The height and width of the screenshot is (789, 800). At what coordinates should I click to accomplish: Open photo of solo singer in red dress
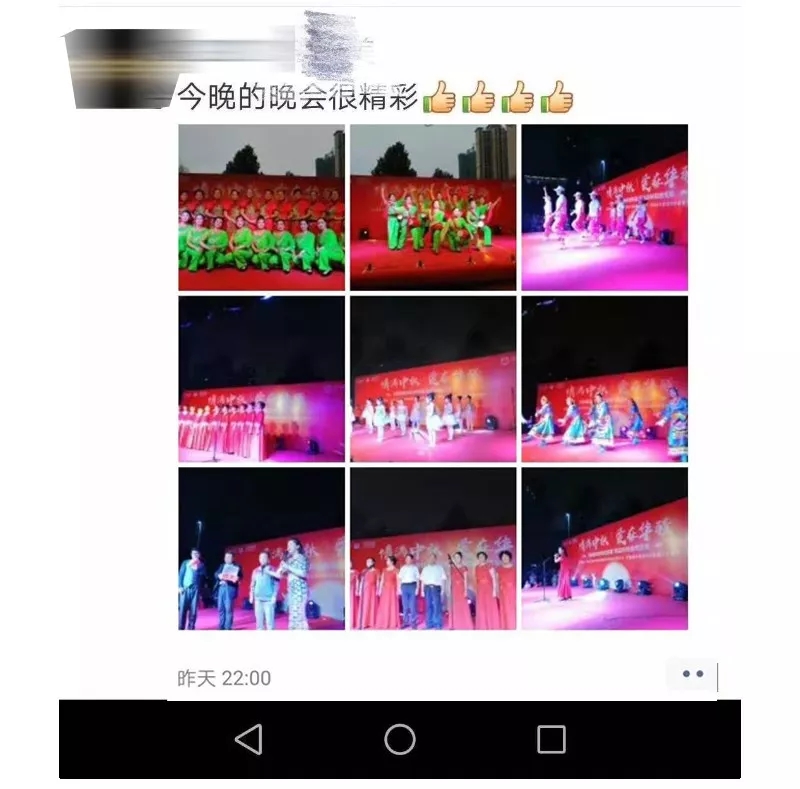604,549
